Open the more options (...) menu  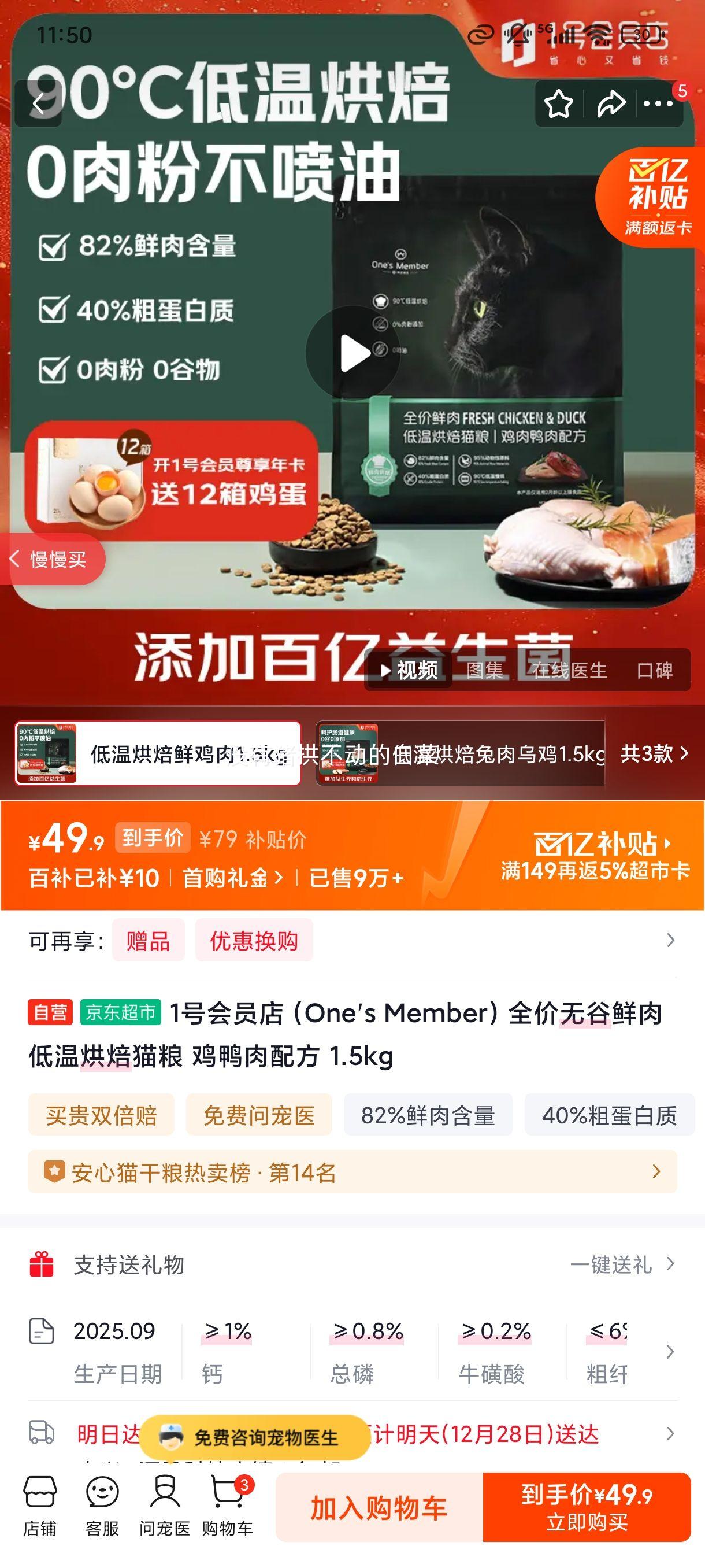tap(657, 103)
